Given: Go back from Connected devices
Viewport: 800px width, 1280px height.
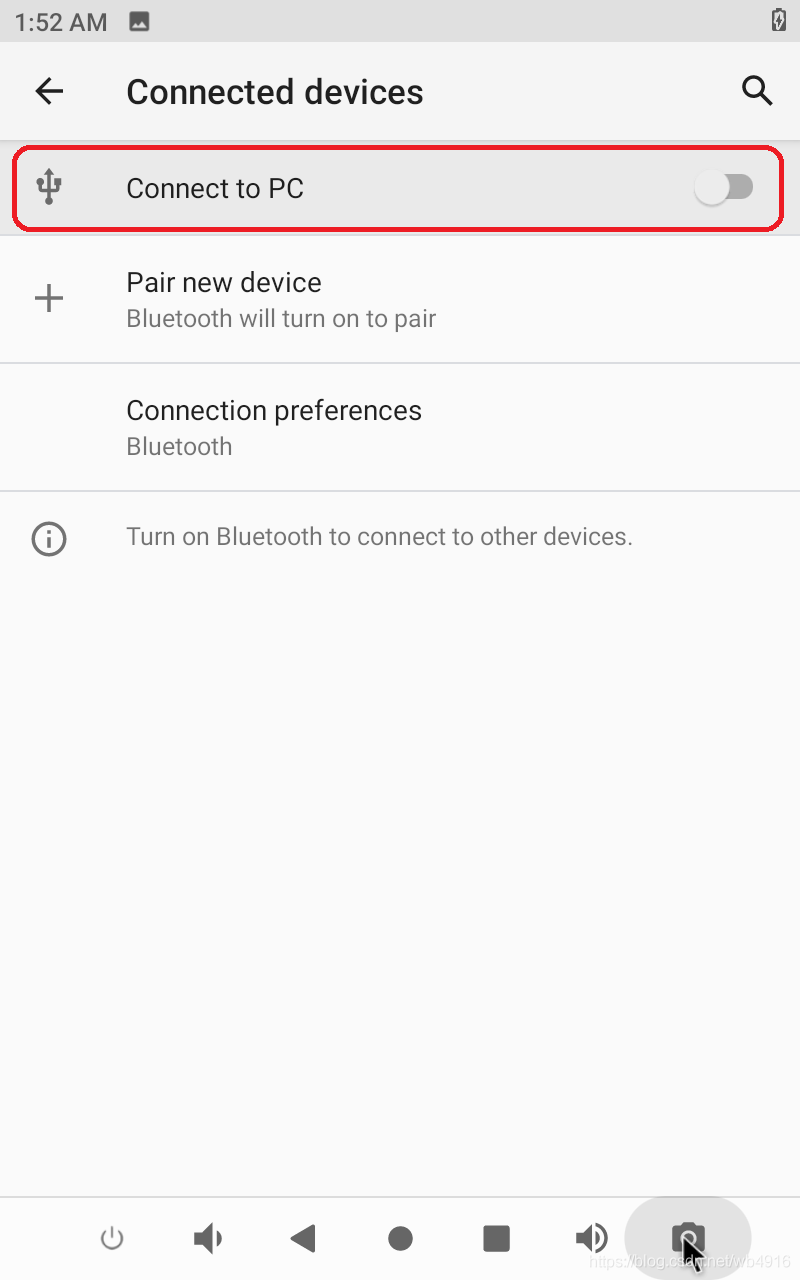Looking at the screenshot, I should pos(49,92).
